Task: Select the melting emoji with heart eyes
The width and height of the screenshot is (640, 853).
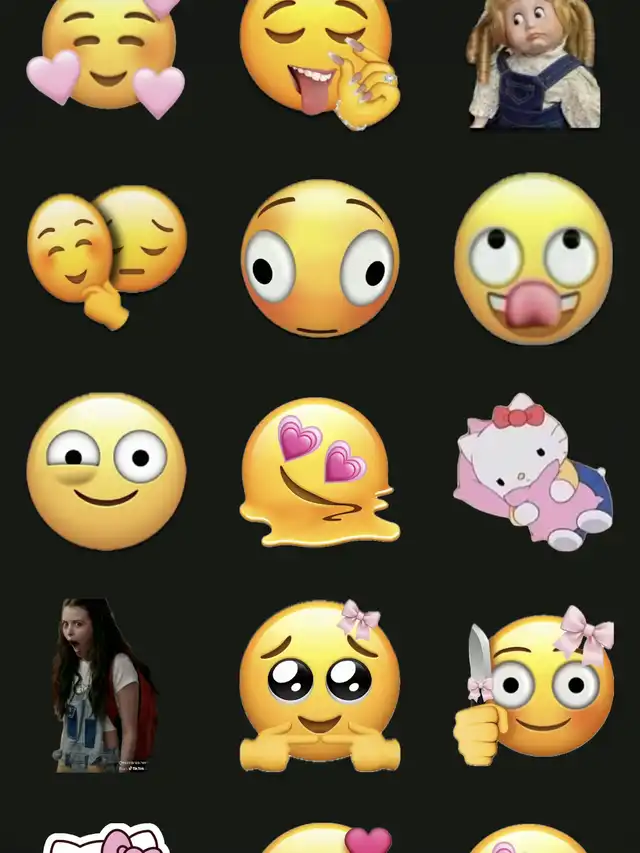Action: [x=319, y=473]
